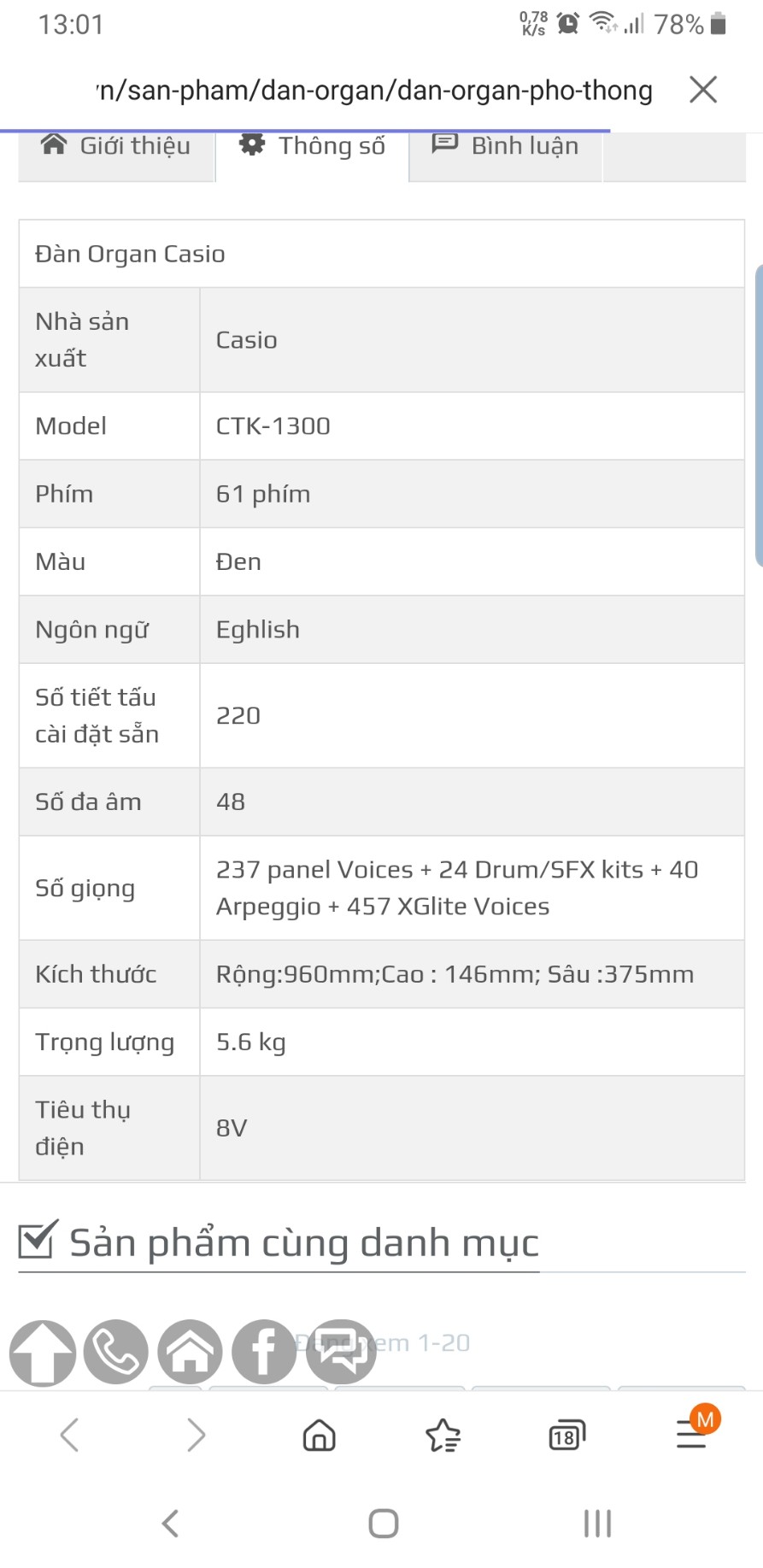Call the shop via phone icon
The image size is (763, 1568).
(x=116, y=1352)
